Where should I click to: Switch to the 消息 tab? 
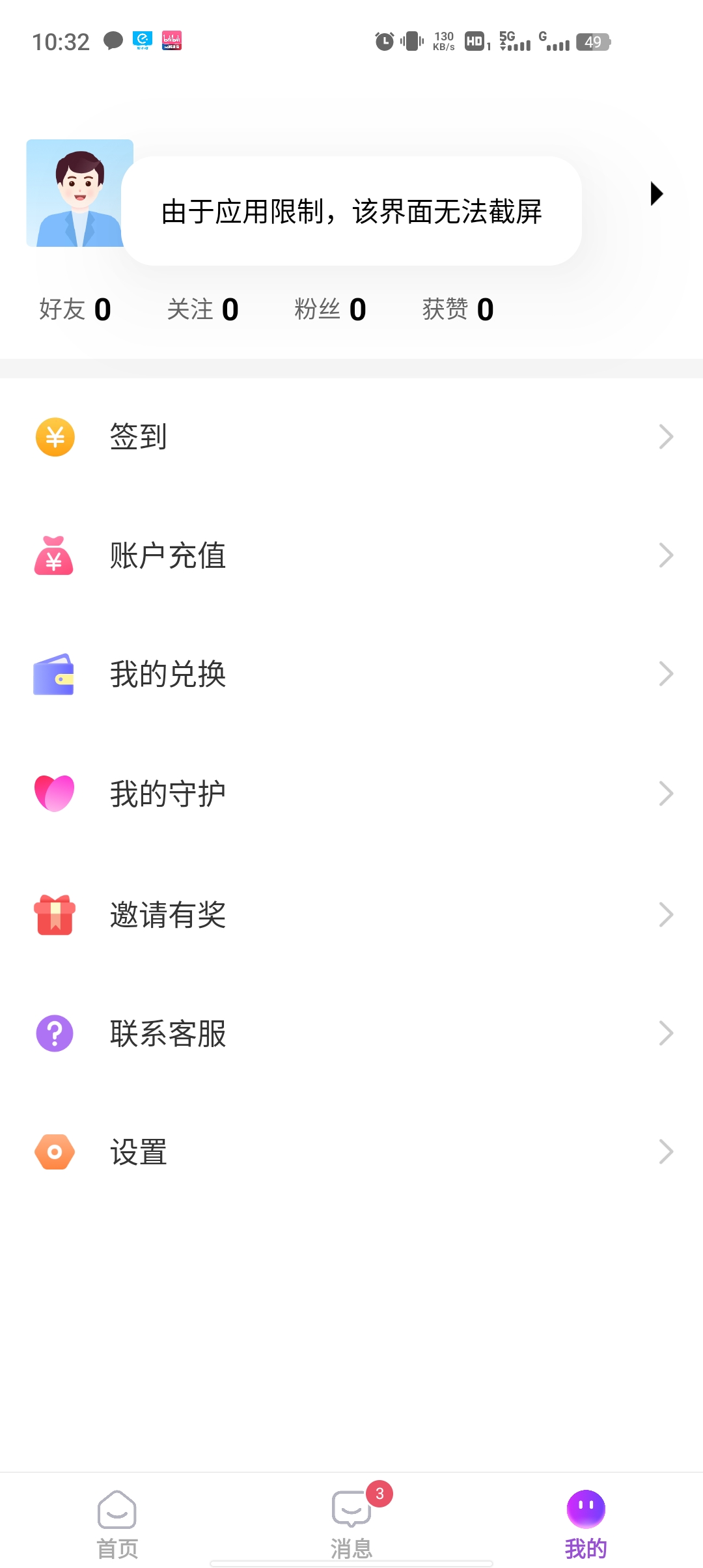coord(351,1517)
